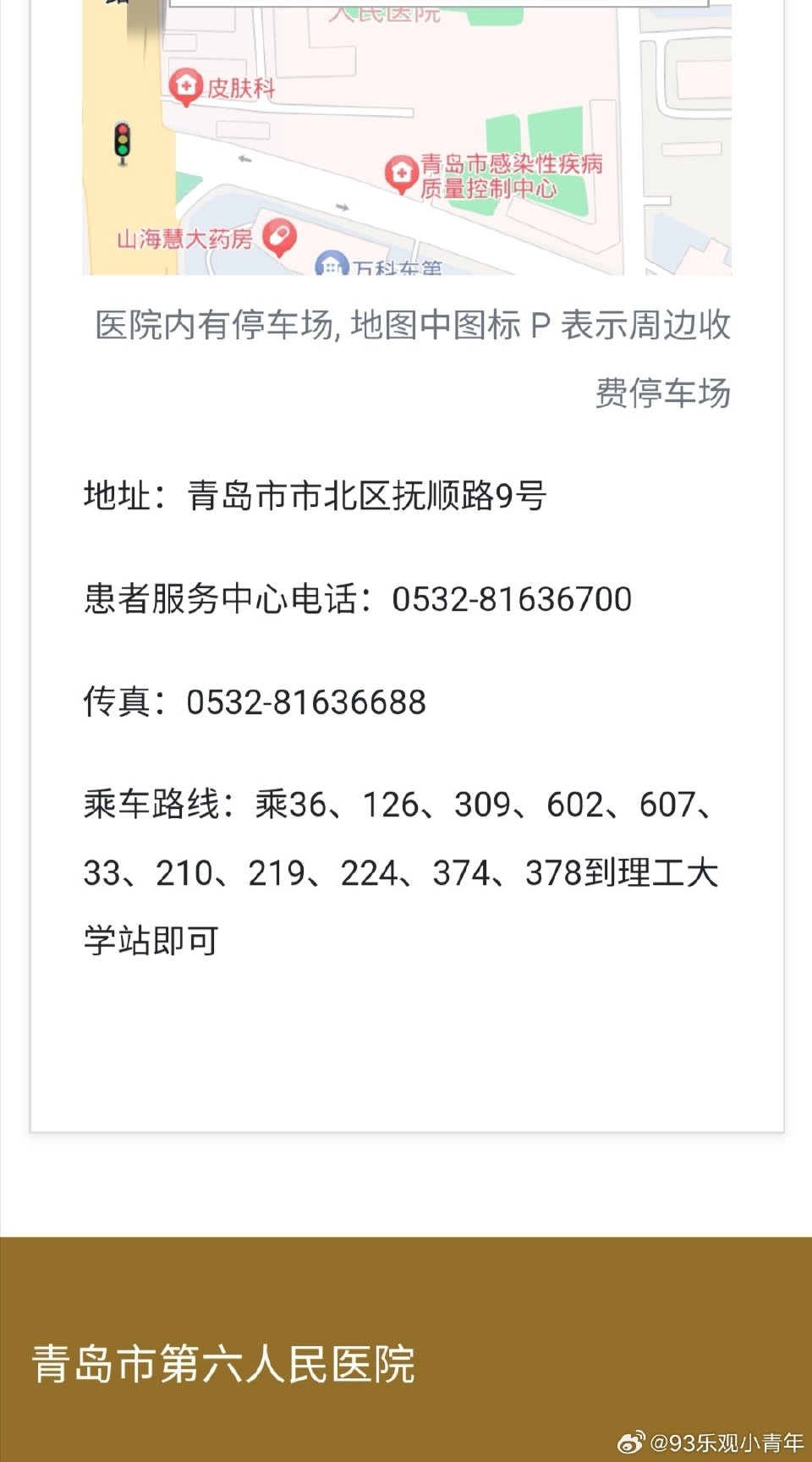Open the embedded hospital location map
Image resolution: width=812 pixels, height=1462 pixels.
(407, 137)
